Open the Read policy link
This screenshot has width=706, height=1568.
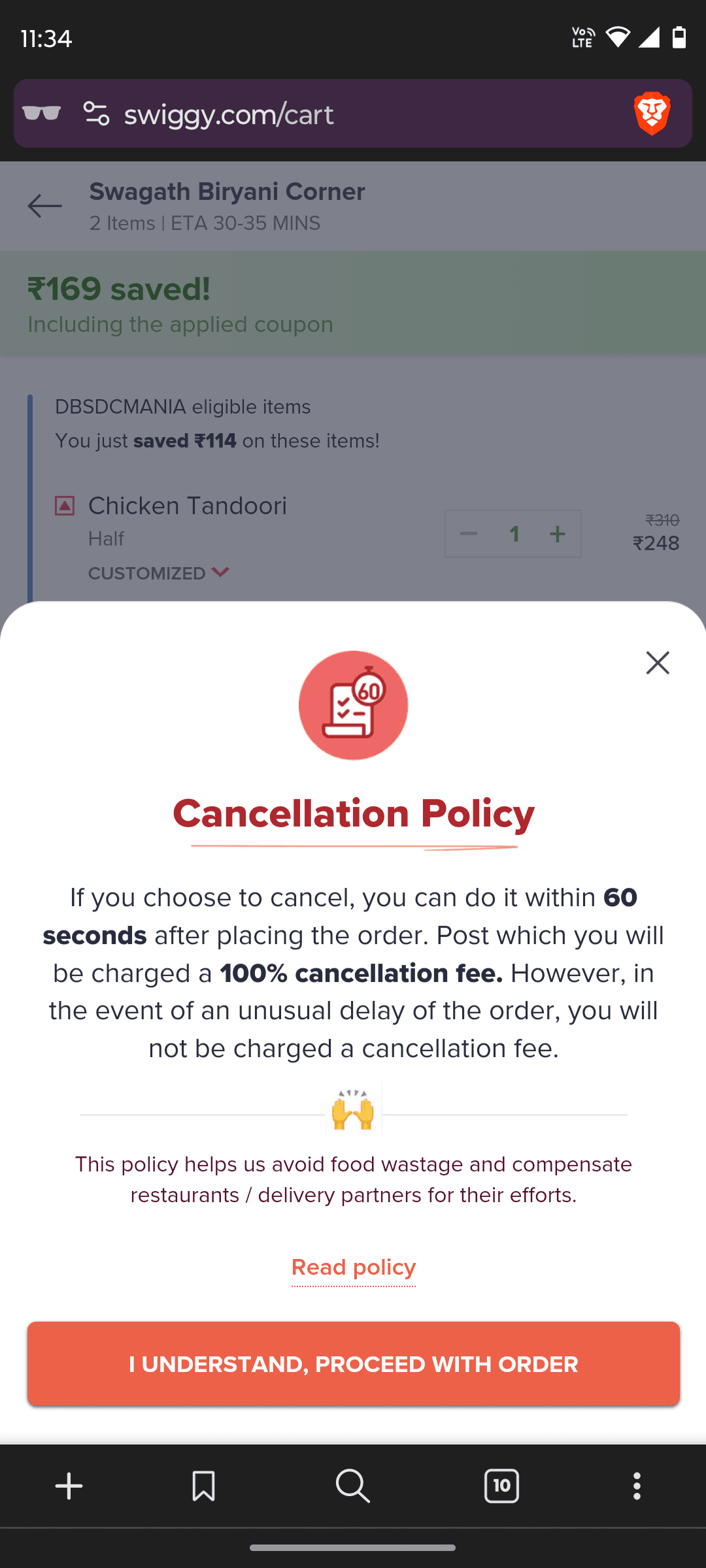tap(354, 1268)
